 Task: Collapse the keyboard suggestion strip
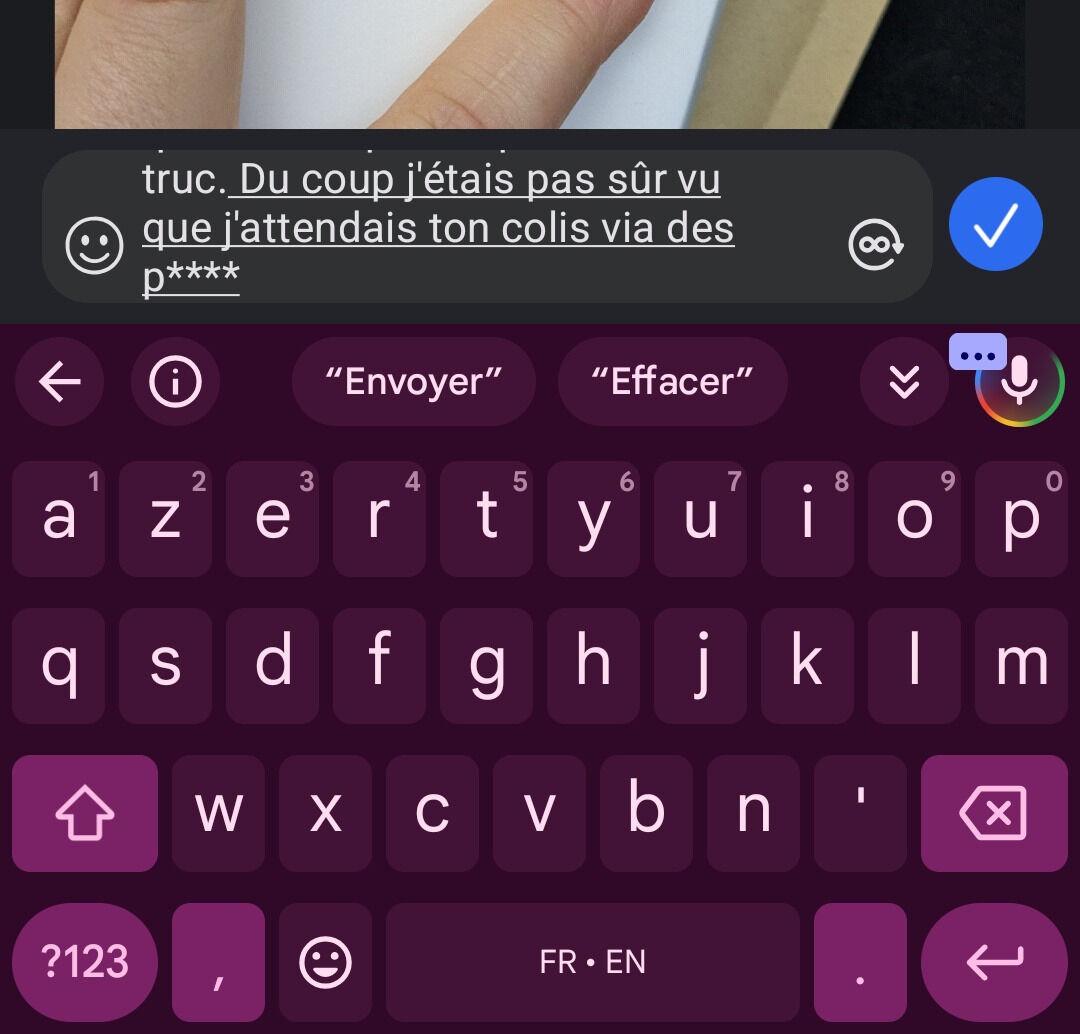click(x=904, y=382)
